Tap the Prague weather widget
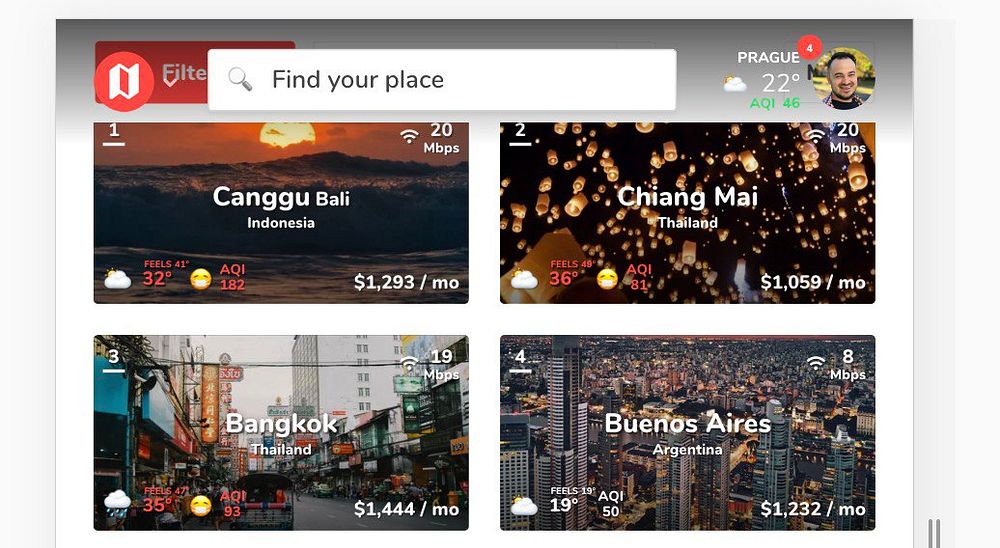This screenshot has height=548, width=1000. point(766,81)
